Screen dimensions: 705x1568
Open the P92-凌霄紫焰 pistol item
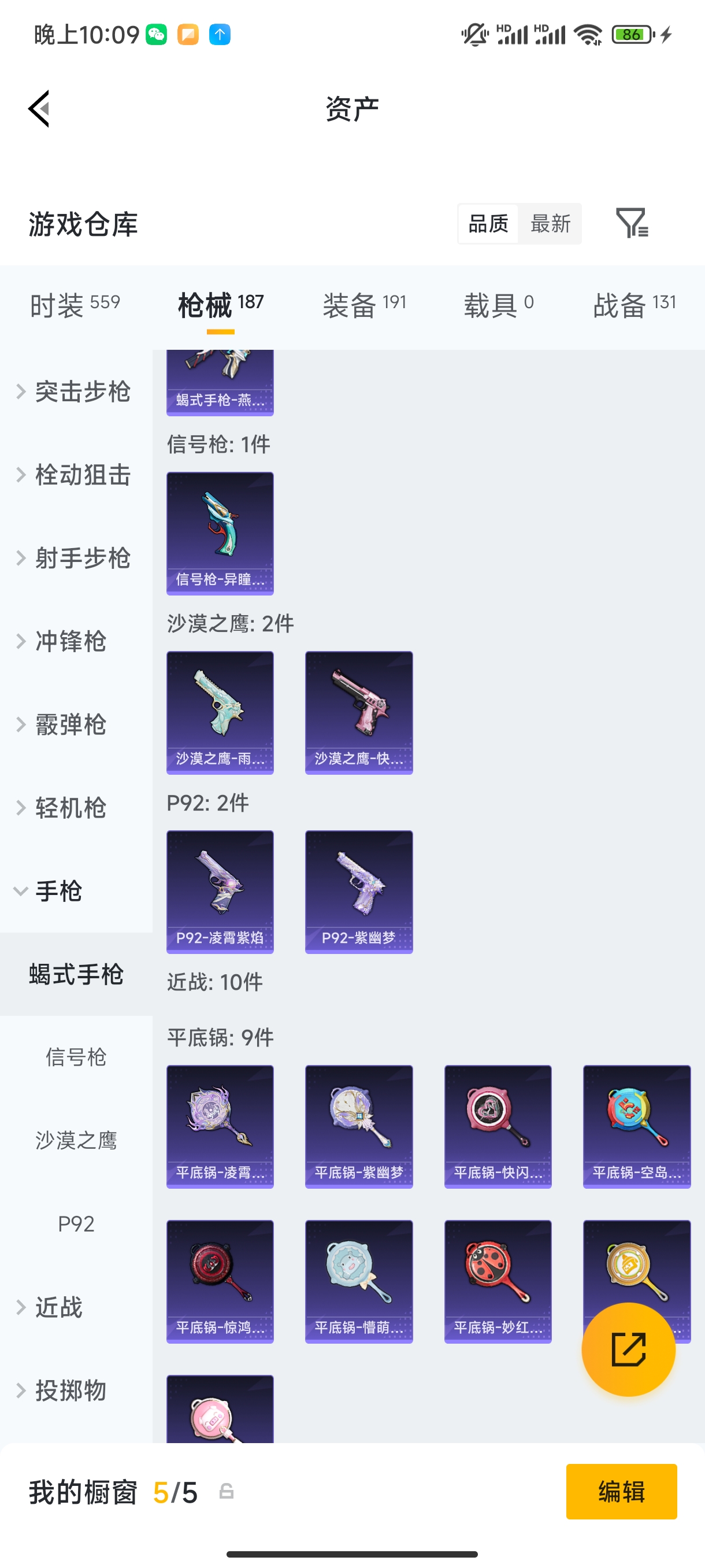[x=220, y=890]
